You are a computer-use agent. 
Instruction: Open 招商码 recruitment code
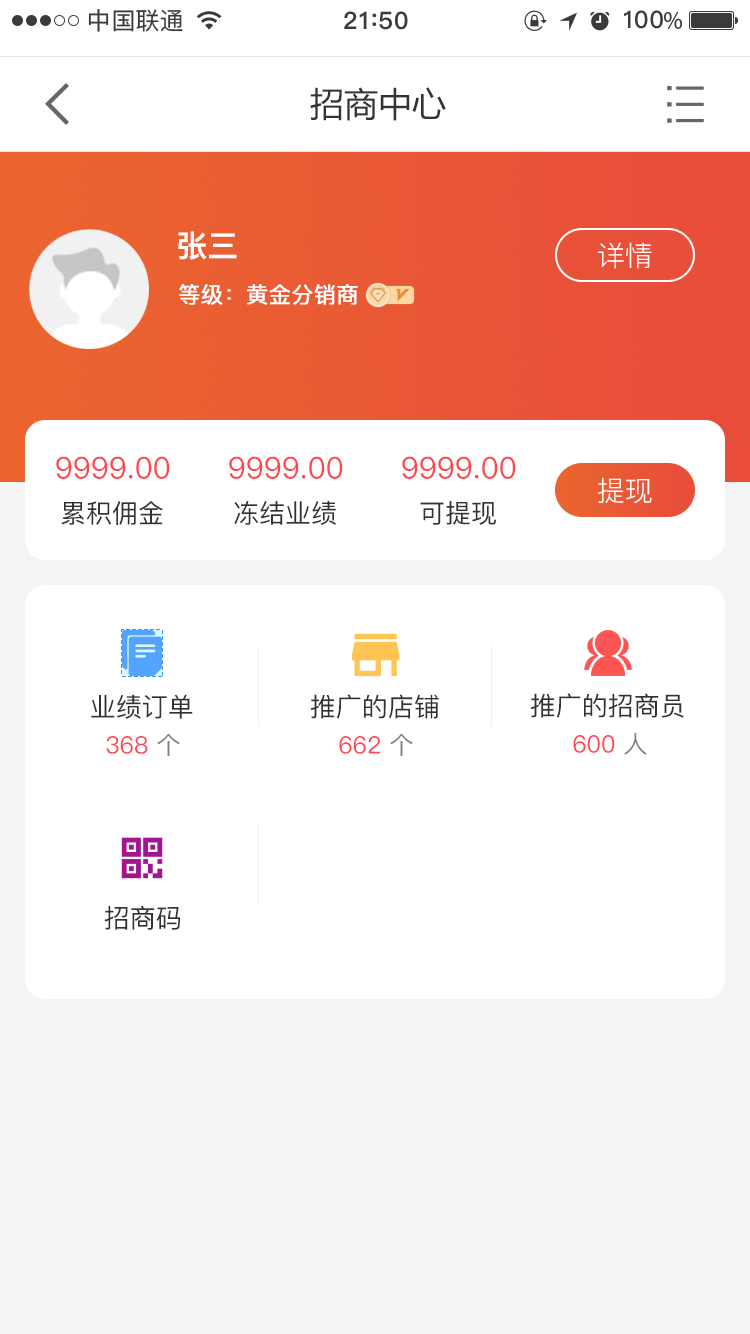142,882
